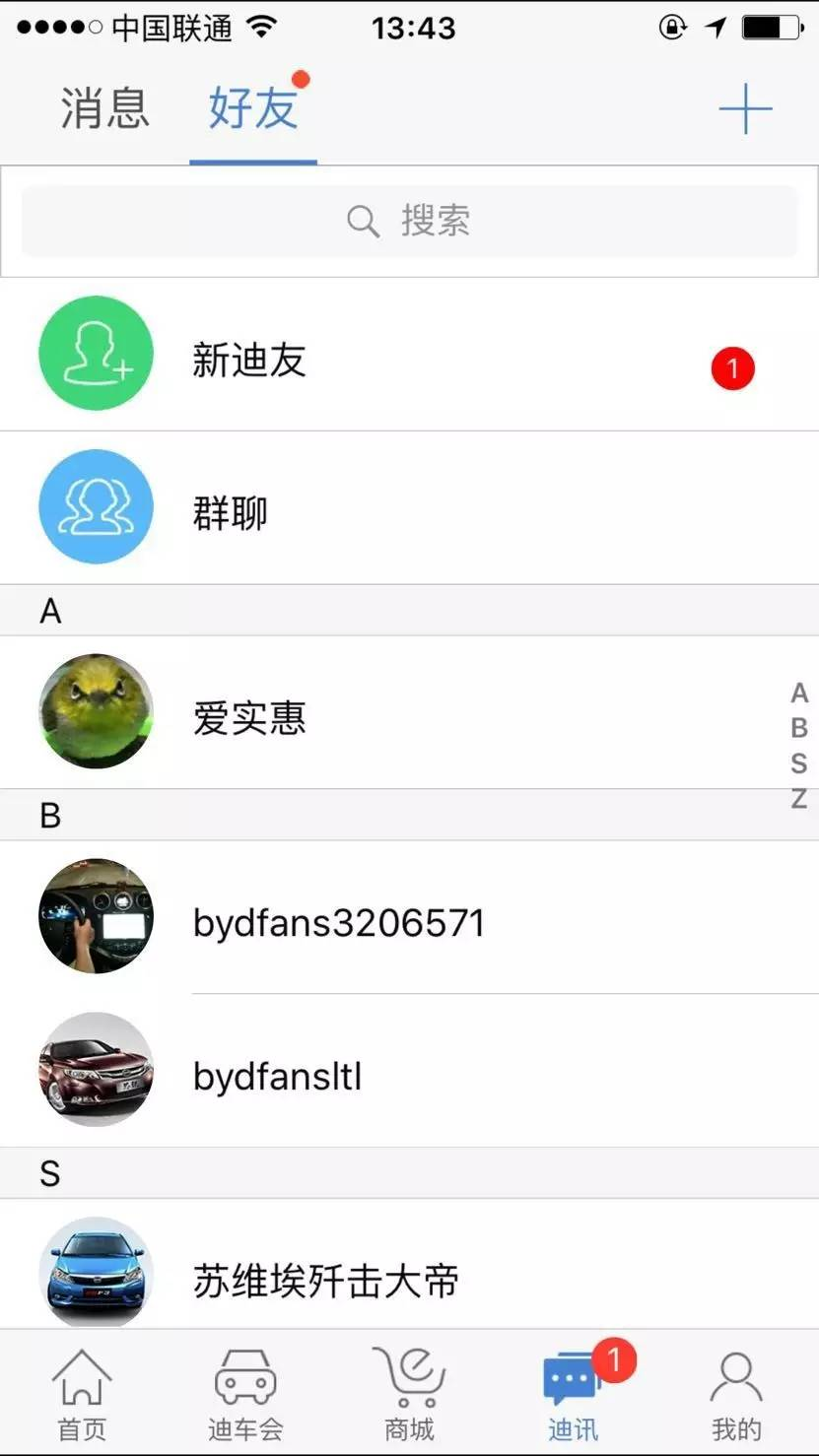Go to the 首页 home tab
Image resolution: width=819 pixels, height=1456 pixels.
click(82, 1394)
